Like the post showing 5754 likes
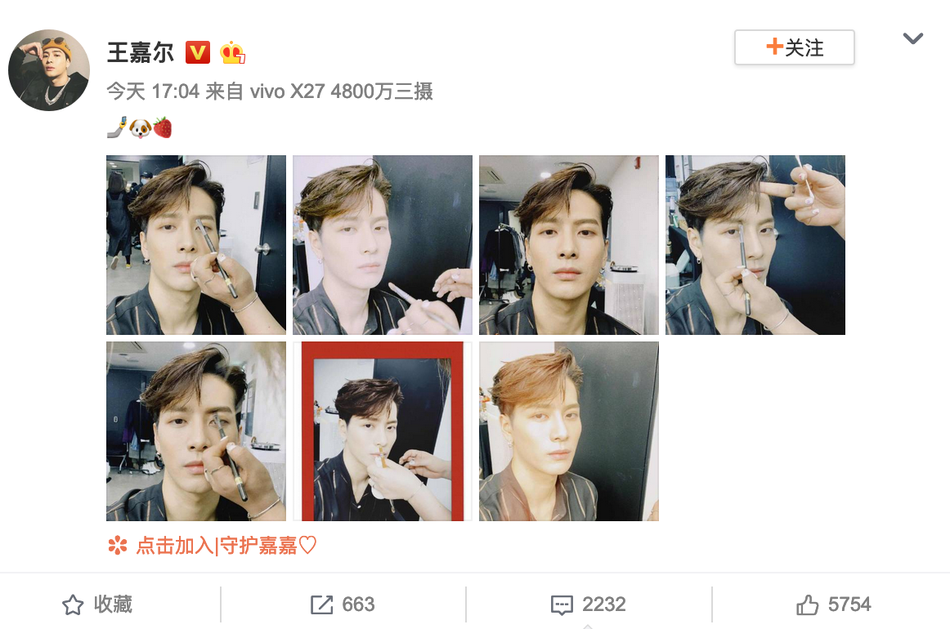 click(834, 604)
